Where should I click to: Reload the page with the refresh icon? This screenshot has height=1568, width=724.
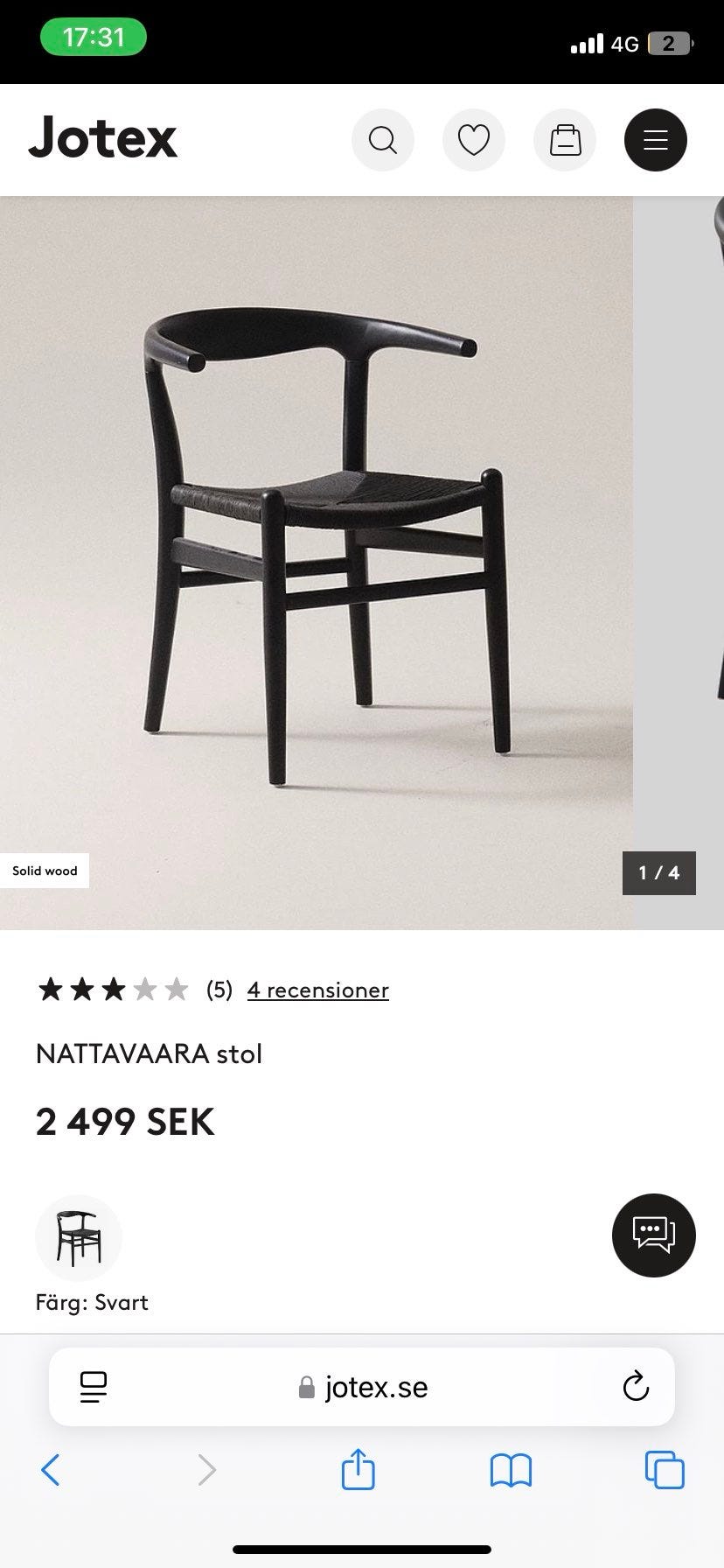pyautogui.click(x=636, y=1386)
